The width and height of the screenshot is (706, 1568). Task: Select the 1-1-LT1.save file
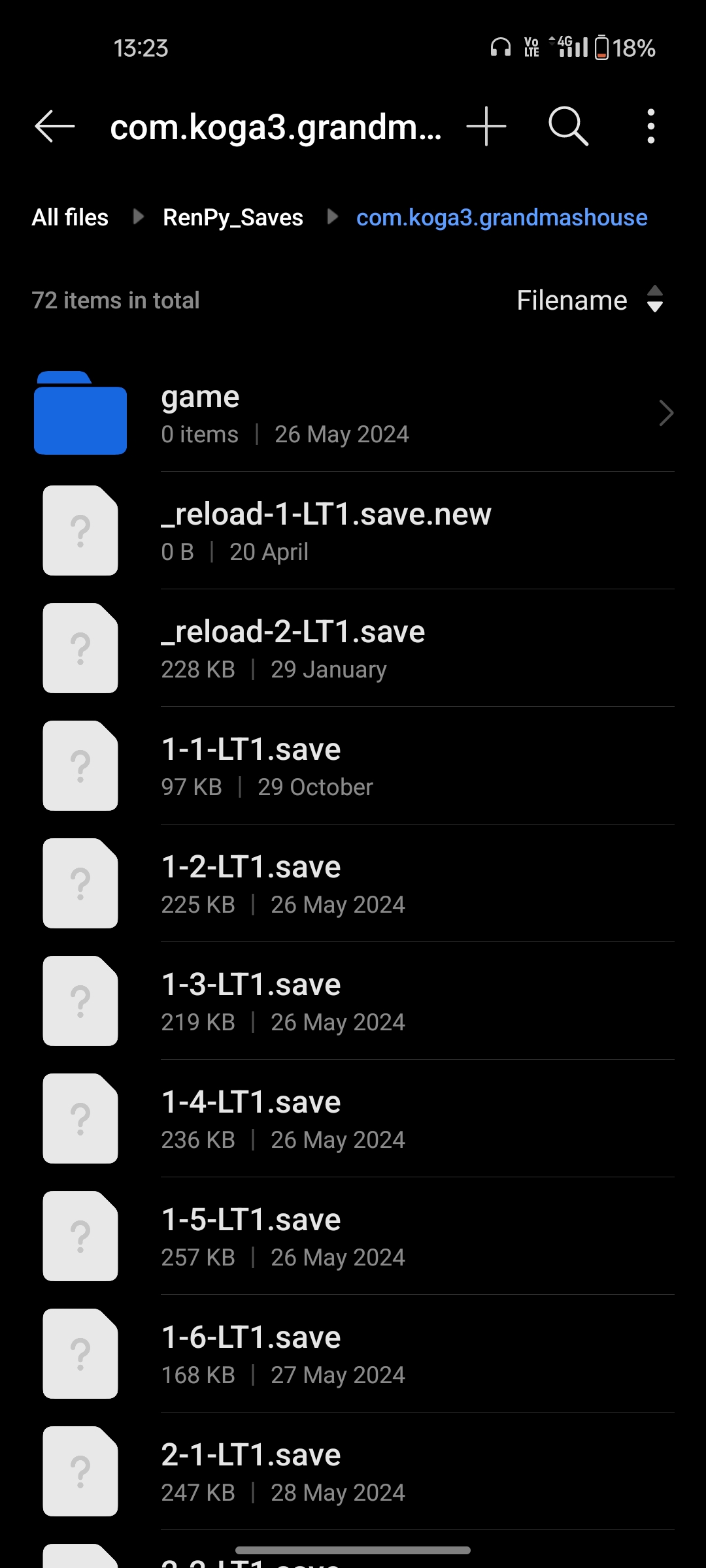353,766
